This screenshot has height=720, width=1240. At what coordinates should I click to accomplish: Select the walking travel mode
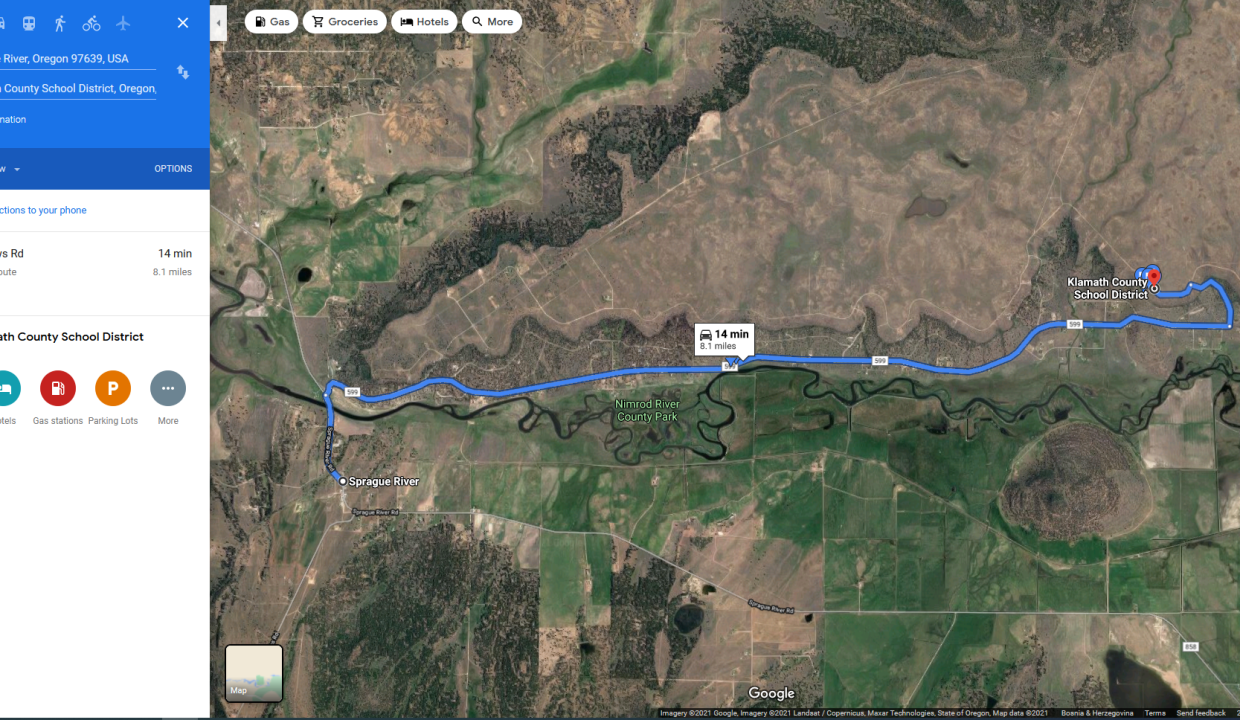60,23
